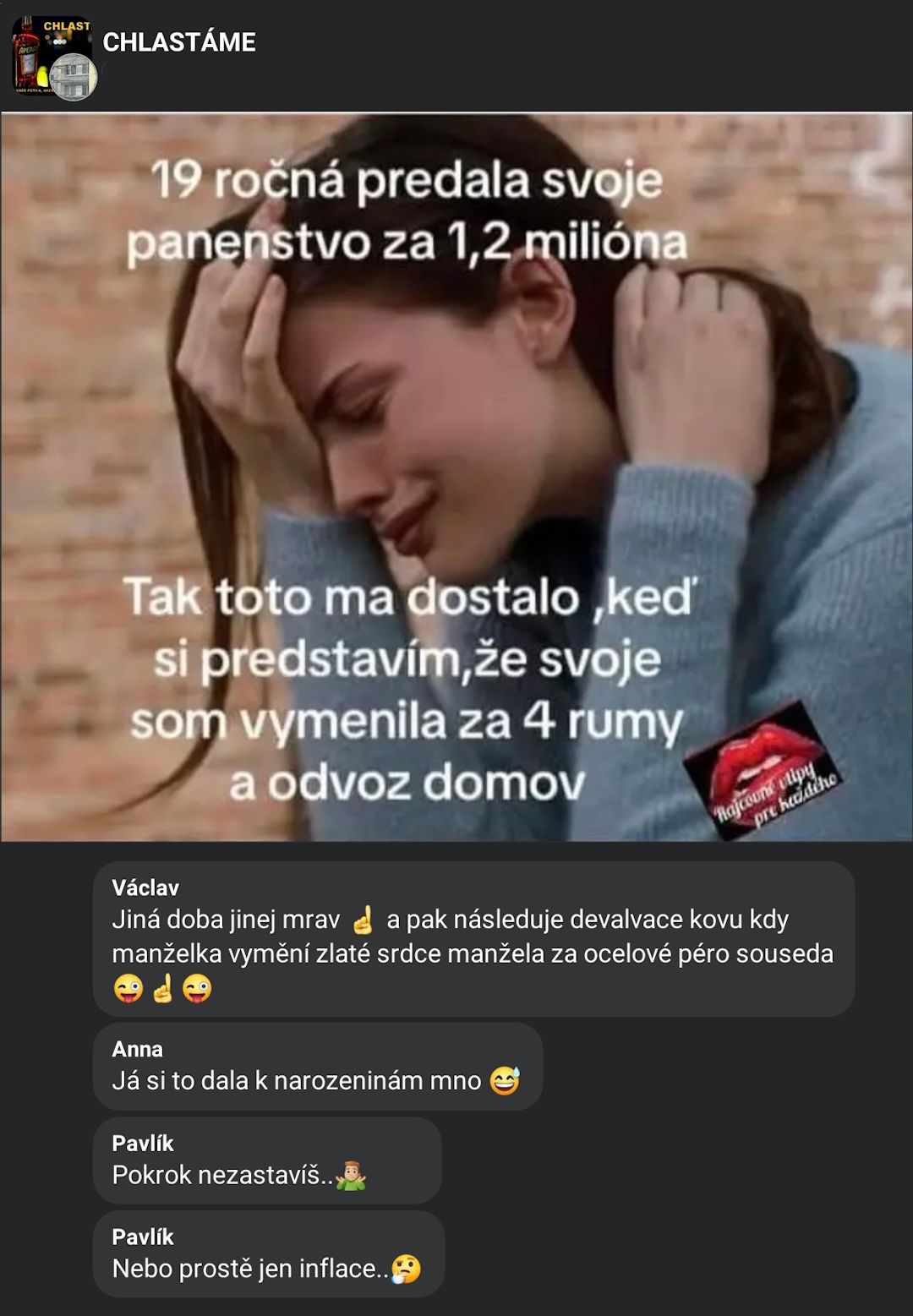Open the CHLASTÁME group page name
The width and height of the screenshot is (913, 1316).
point(179,42)
